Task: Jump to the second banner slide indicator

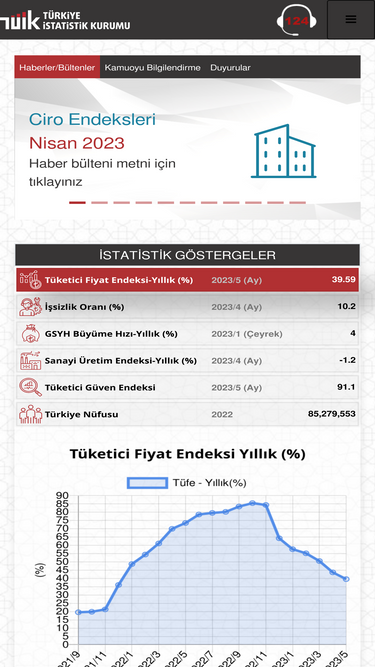Action: [x=99, y=202]
